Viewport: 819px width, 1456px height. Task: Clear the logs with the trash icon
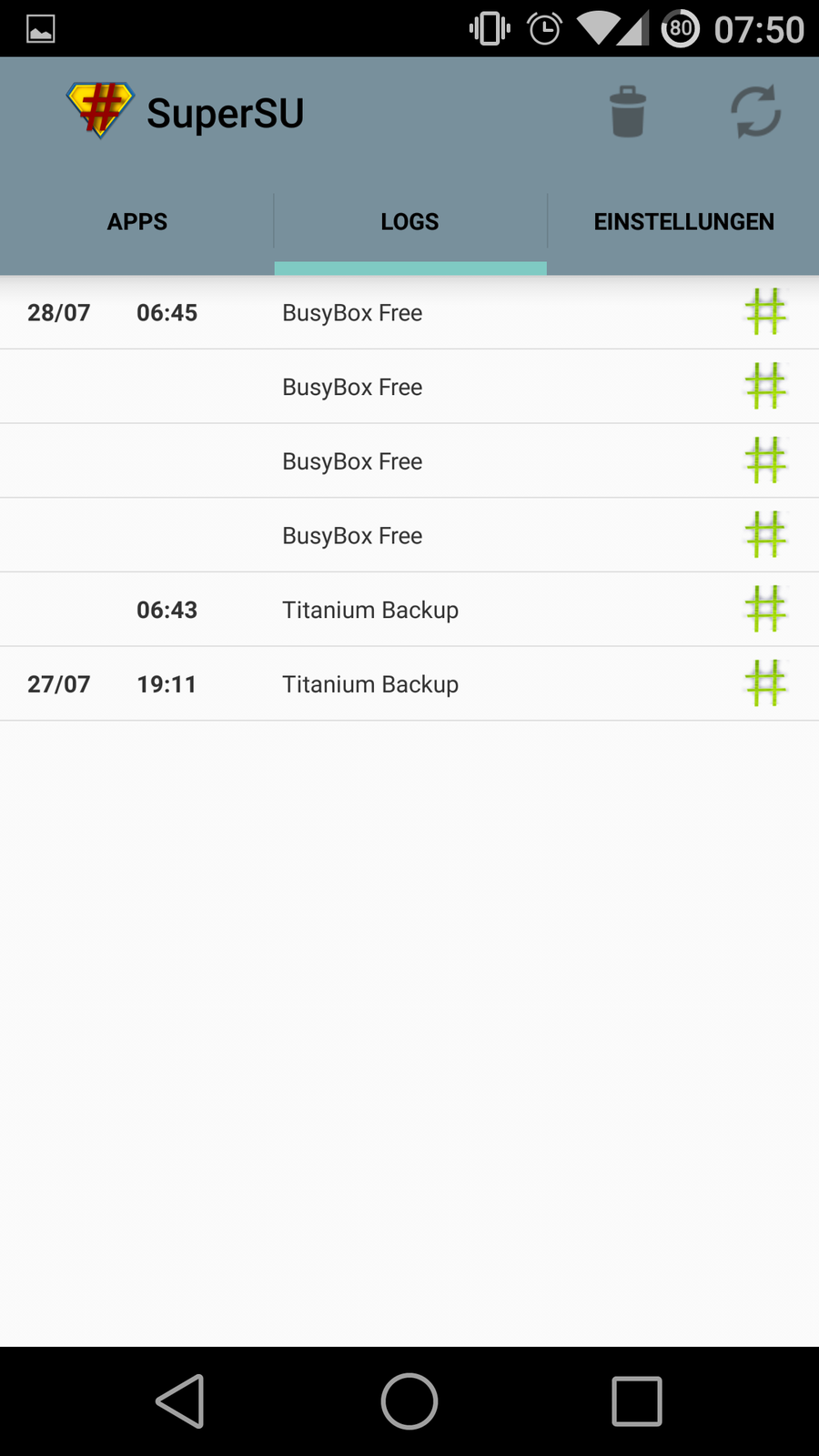(x=628, y=113)
